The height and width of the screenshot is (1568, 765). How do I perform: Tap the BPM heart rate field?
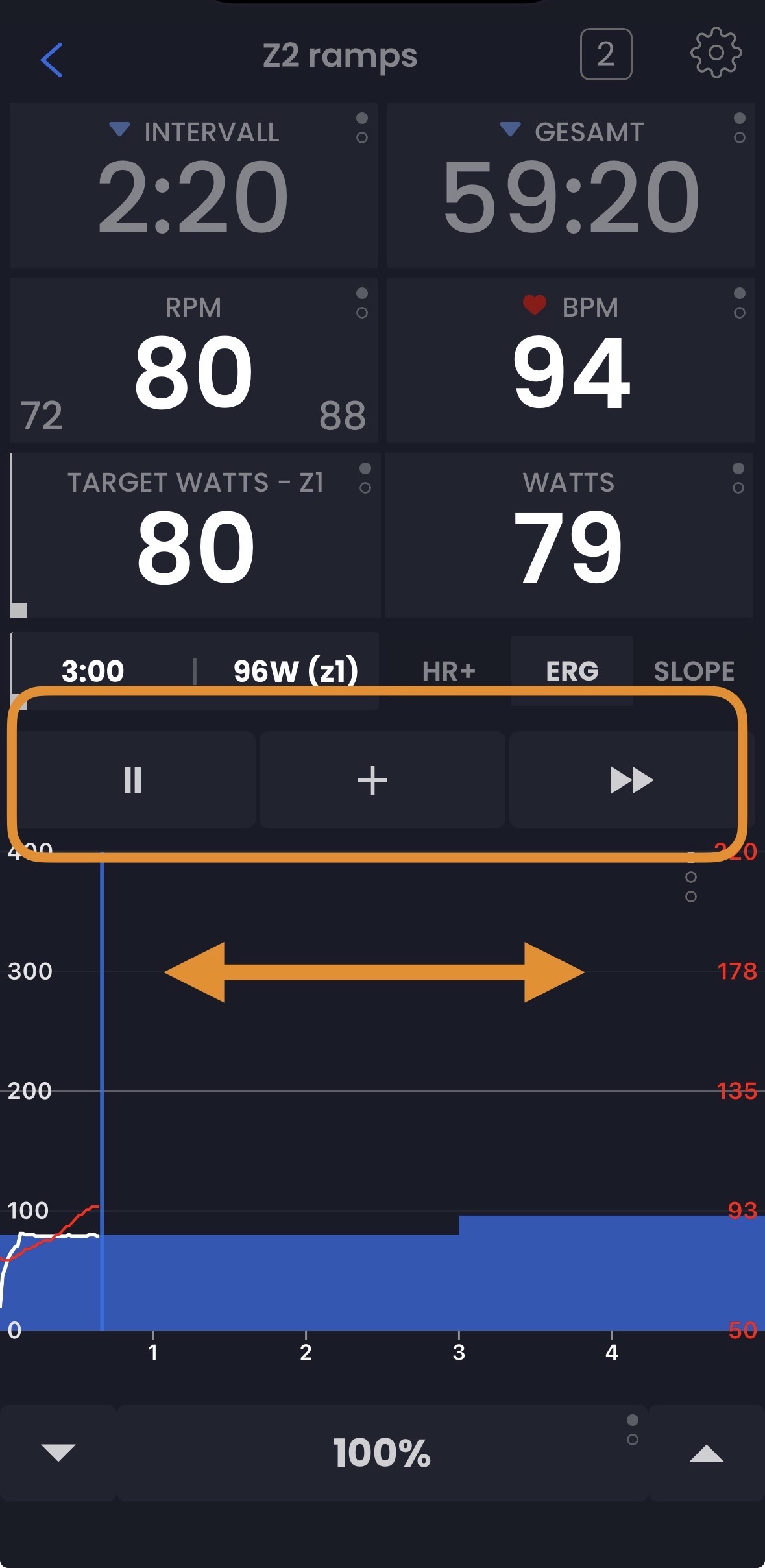(x=571, y=361)
